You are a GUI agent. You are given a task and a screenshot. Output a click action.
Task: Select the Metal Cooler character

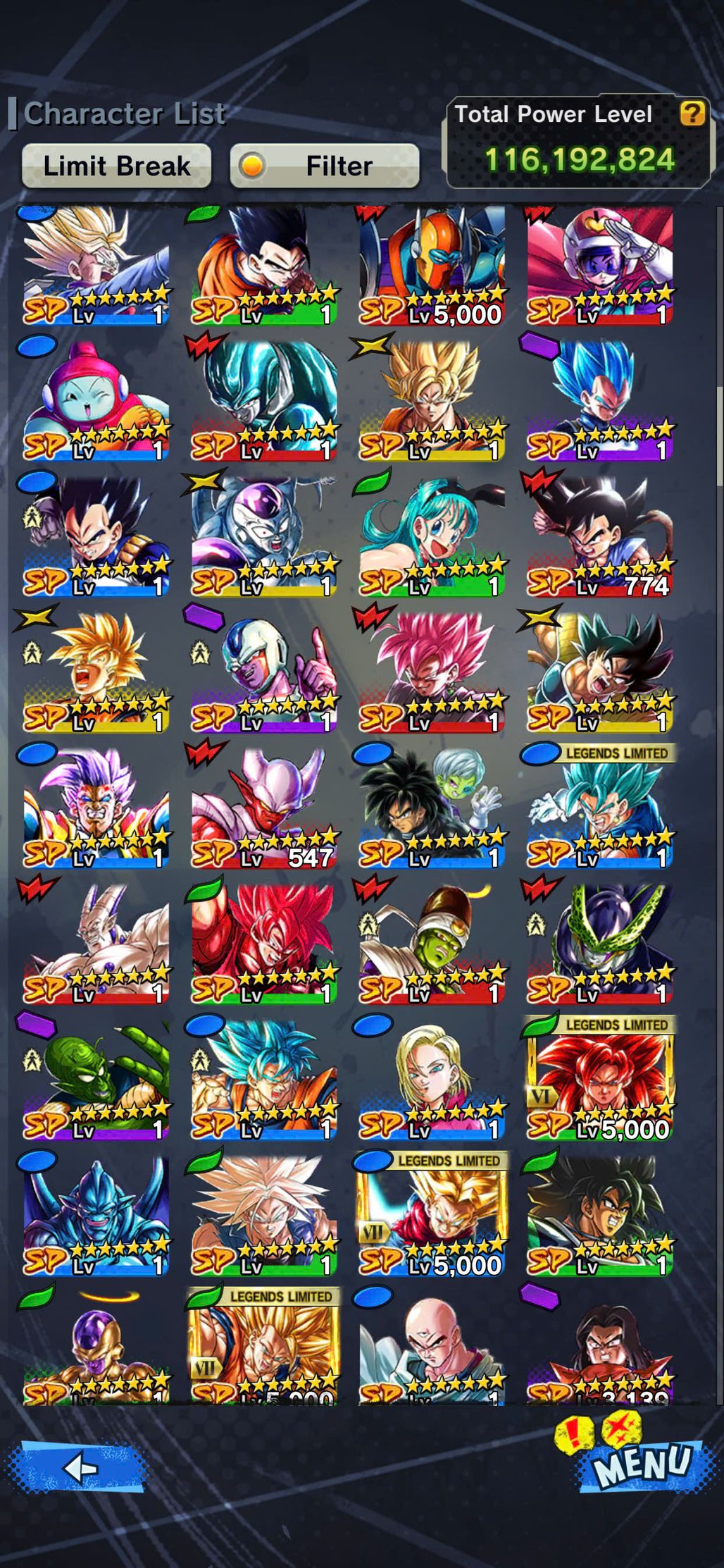click(x=264, y=402)
